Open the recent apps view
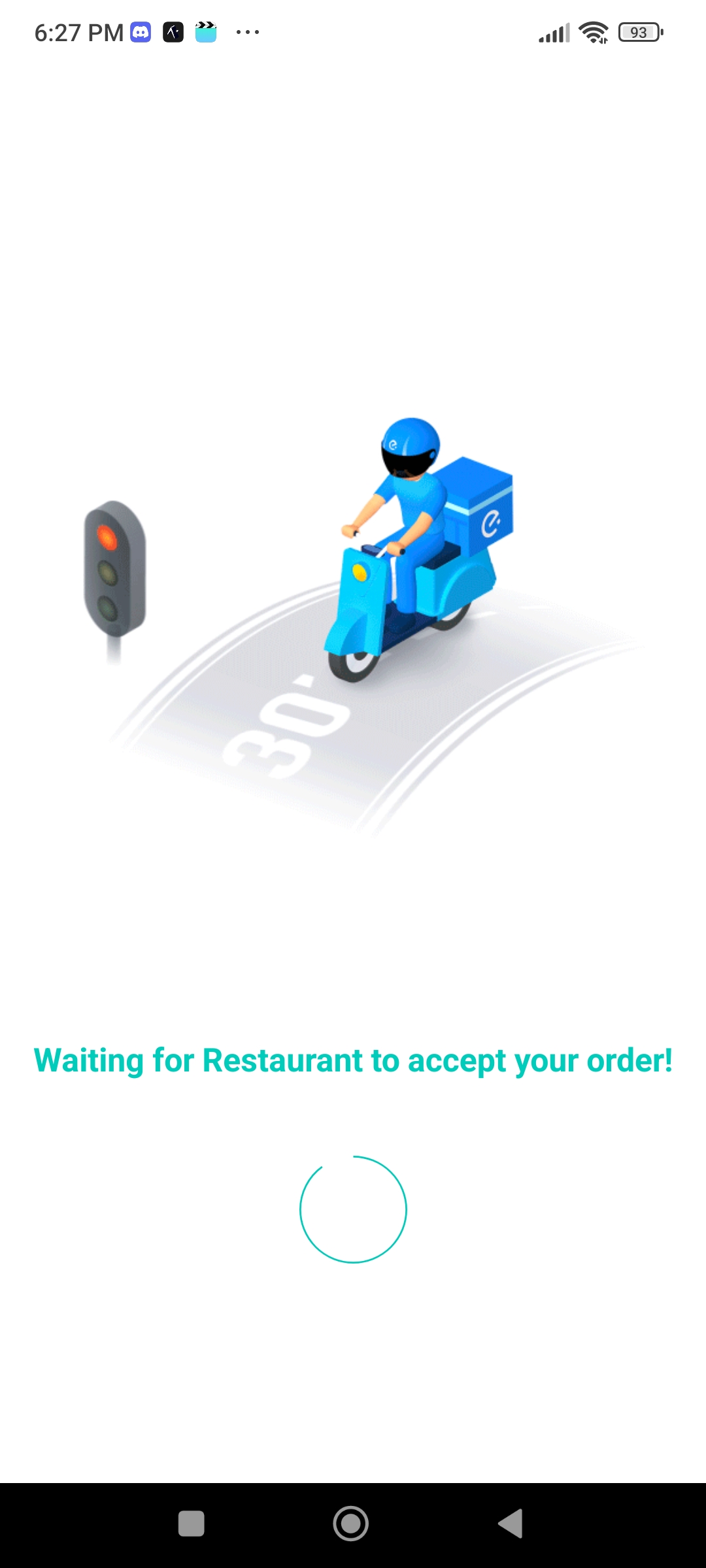 (191, 1524)
